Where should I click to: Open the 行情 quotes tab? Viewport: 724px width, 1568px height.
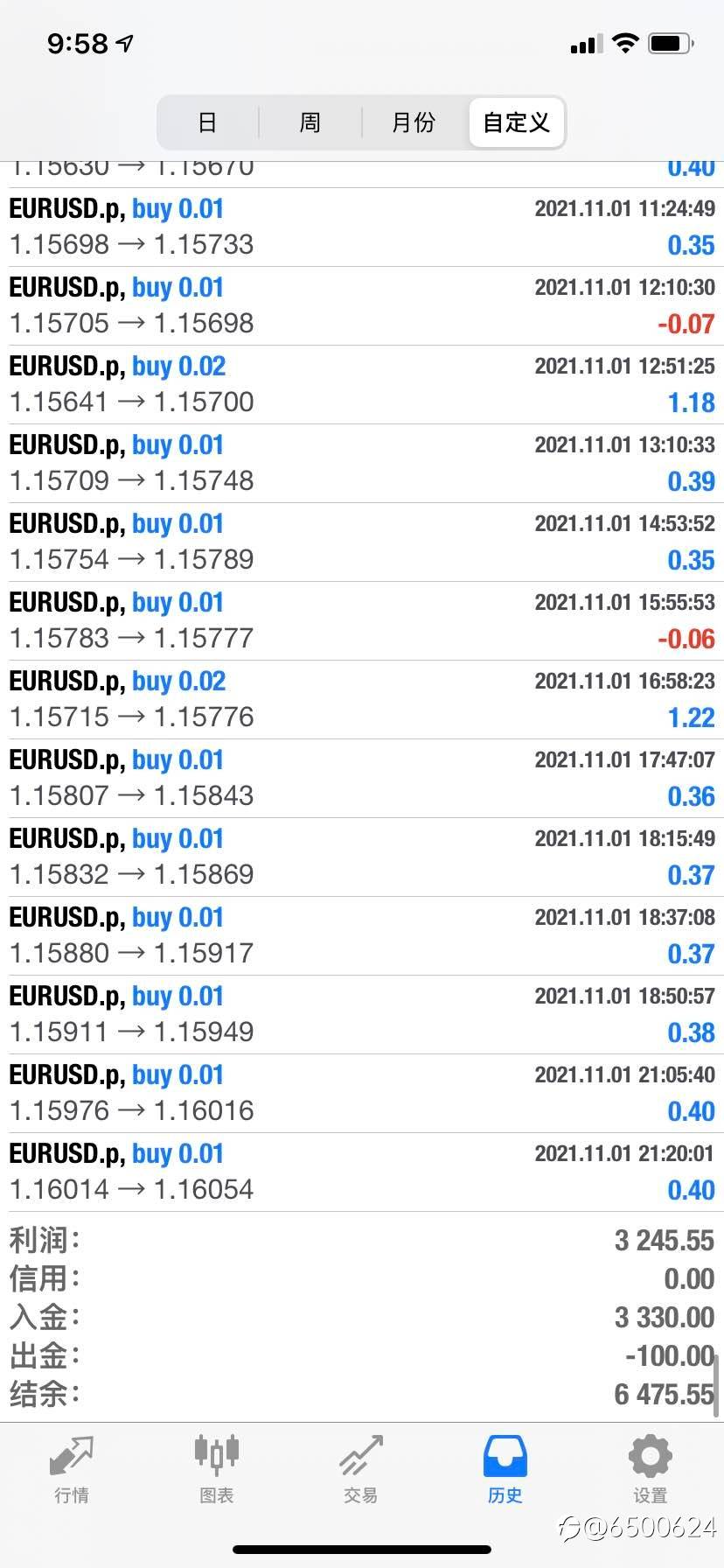(72, 1469)
